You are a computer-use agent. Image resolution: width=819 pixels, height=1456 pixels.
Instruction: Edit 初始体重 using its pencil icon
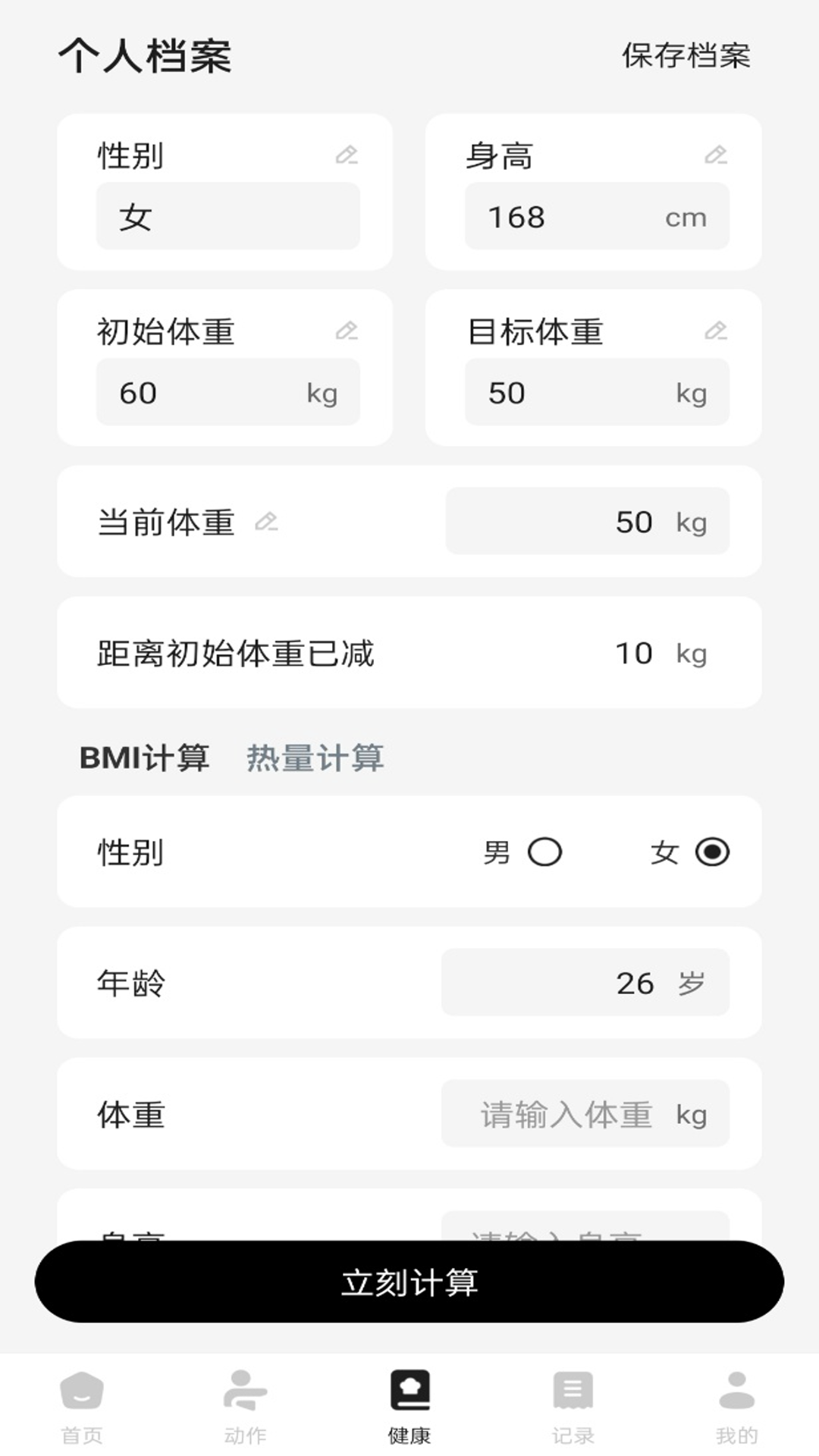point(348,331)
